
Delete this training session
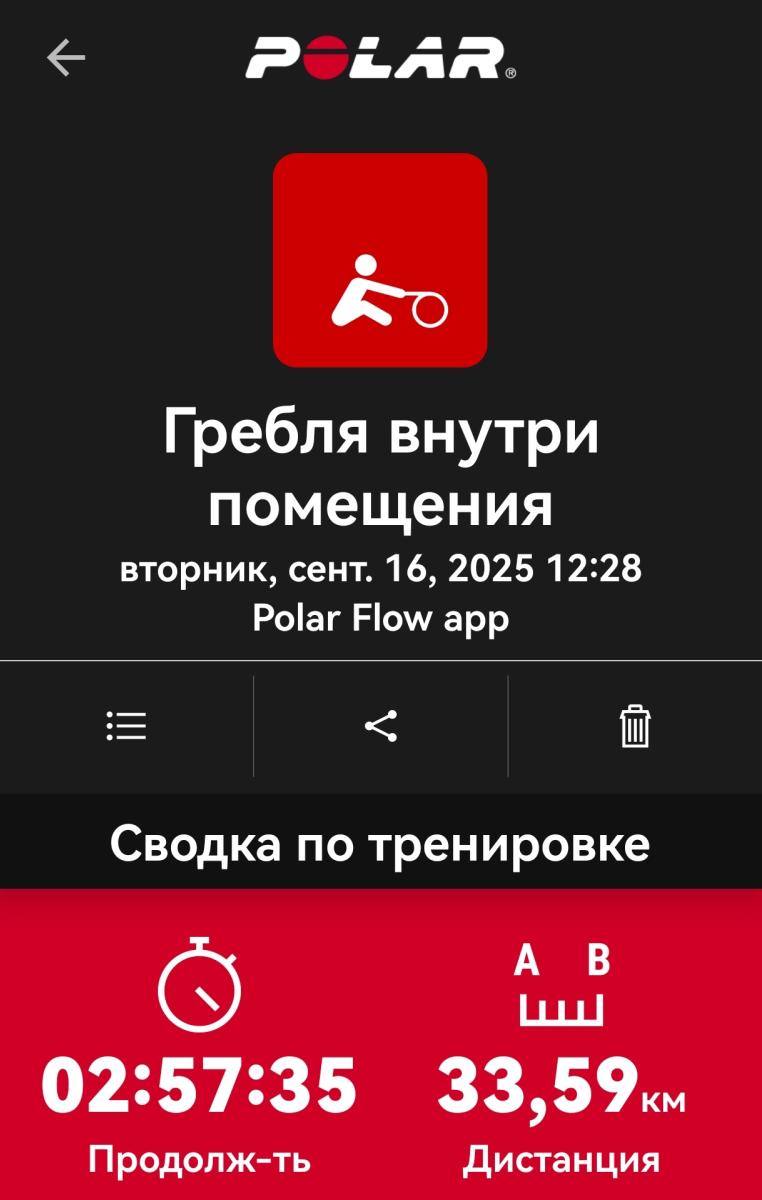tap(635, 726)
